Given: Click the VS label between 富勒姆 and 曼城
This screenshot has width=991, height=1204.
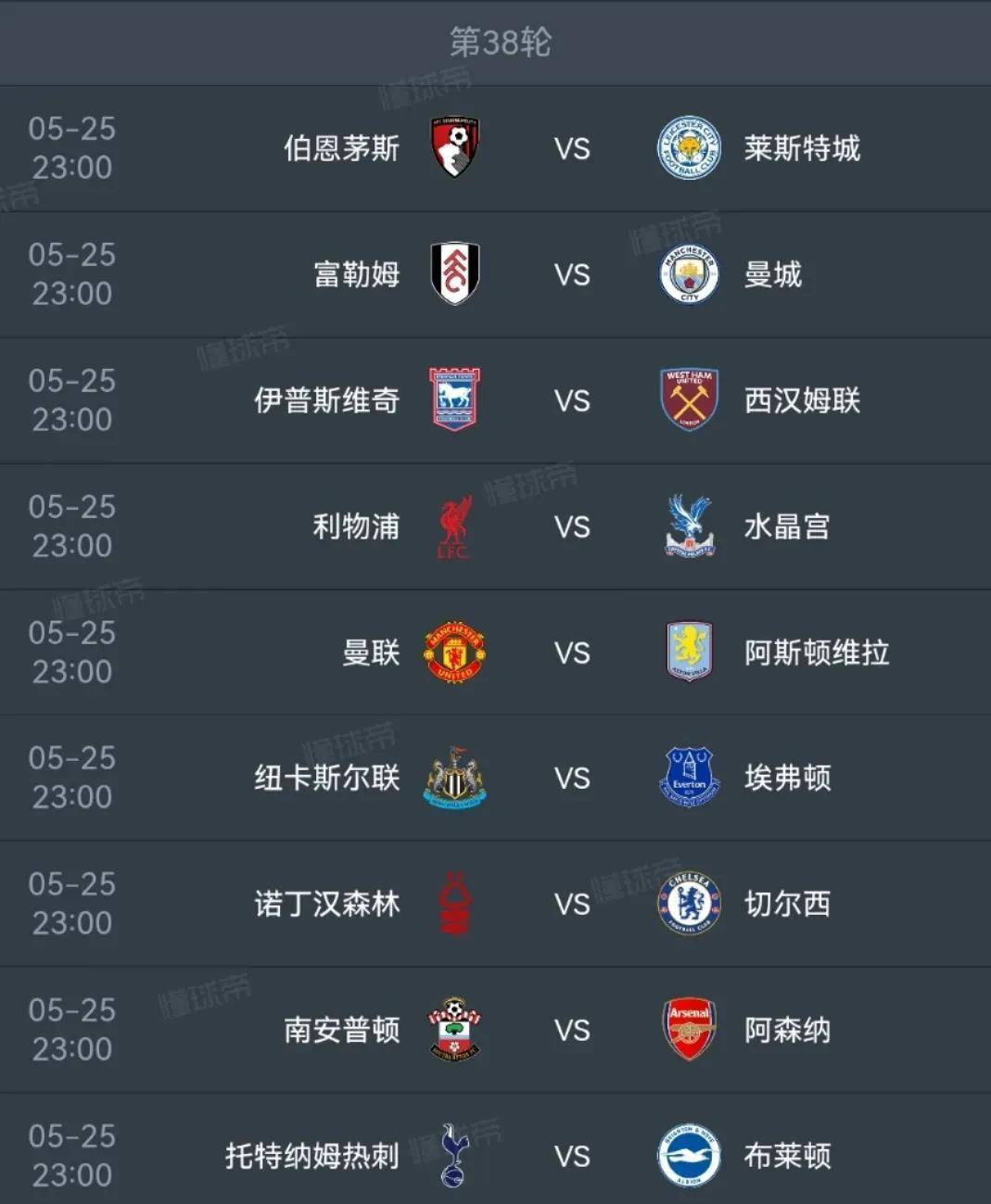Looking at the screenshot, I should 571,274.
